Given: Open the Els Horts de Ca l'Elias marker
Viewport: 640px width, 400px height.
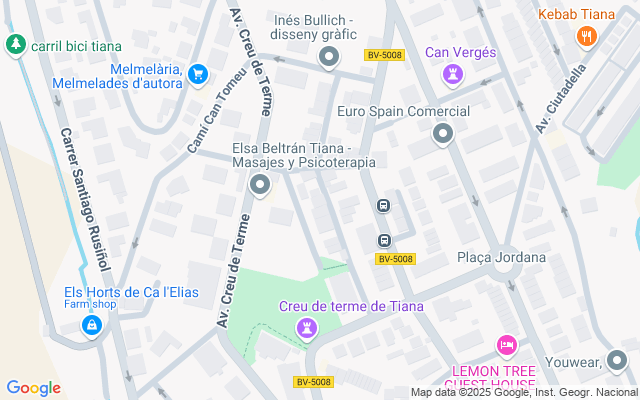Looking at the screenshot, I should 92,325.
